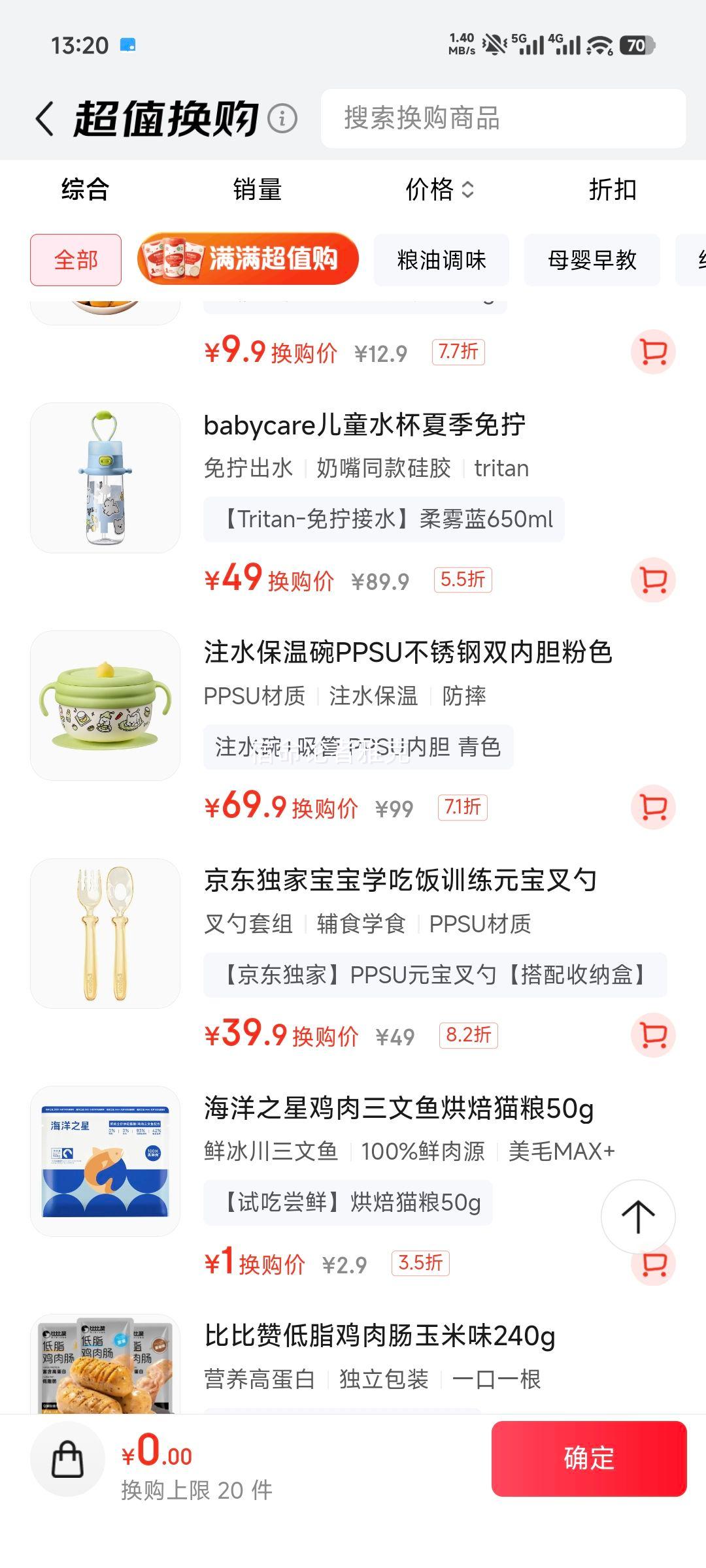Viewport: 706px width, 1568px height.
Task: Tap the 搜索换购商品 search field
Action: [503, 120]
